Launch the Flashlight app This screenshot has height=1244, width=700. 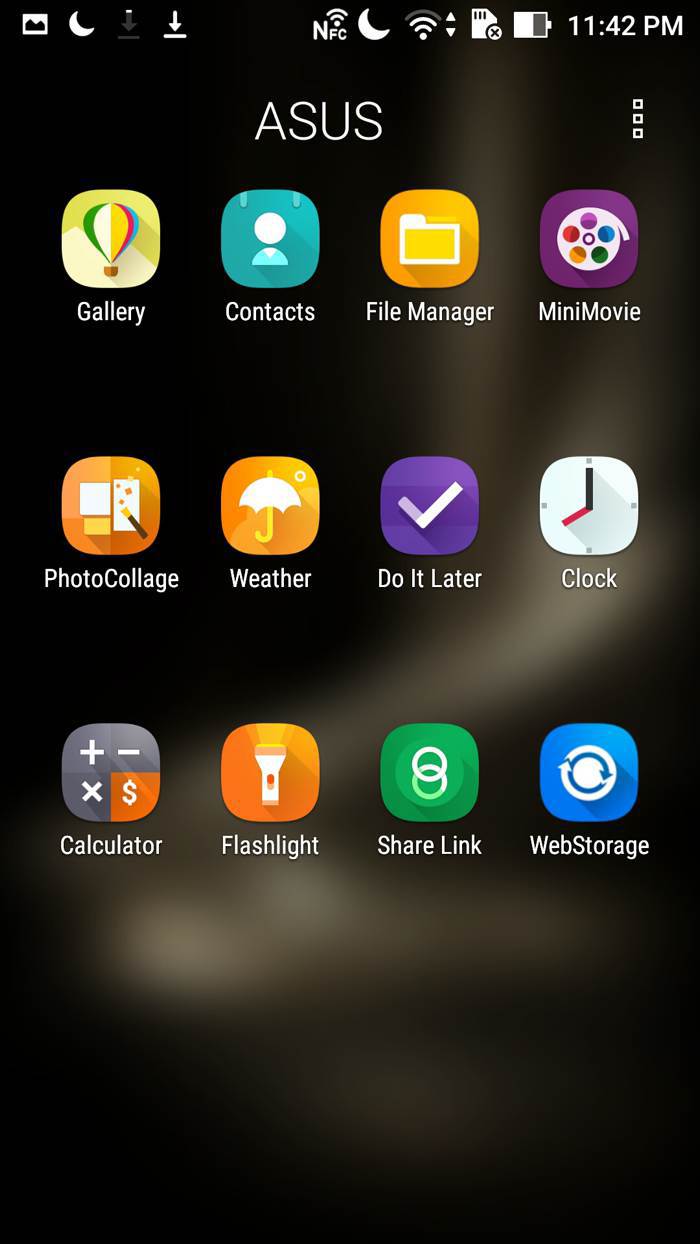point(270,773)
